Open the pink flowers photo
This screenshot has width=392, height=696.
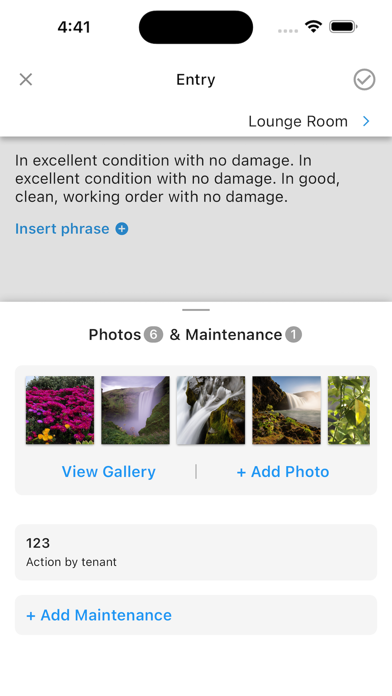60,410
